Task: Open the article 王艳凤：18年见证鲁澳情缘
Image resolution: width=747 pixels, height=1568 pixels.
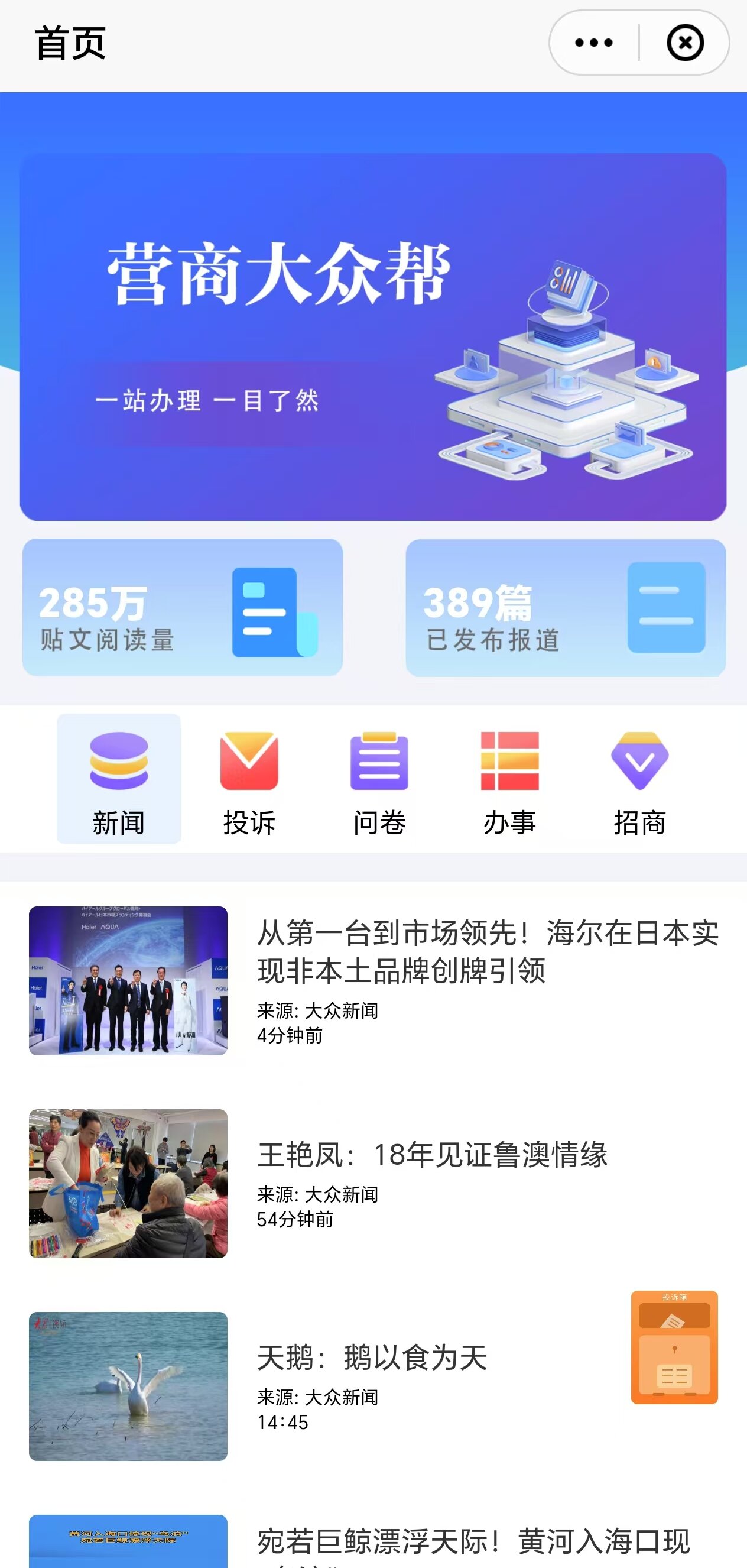Action: [x=432, y=1155]
